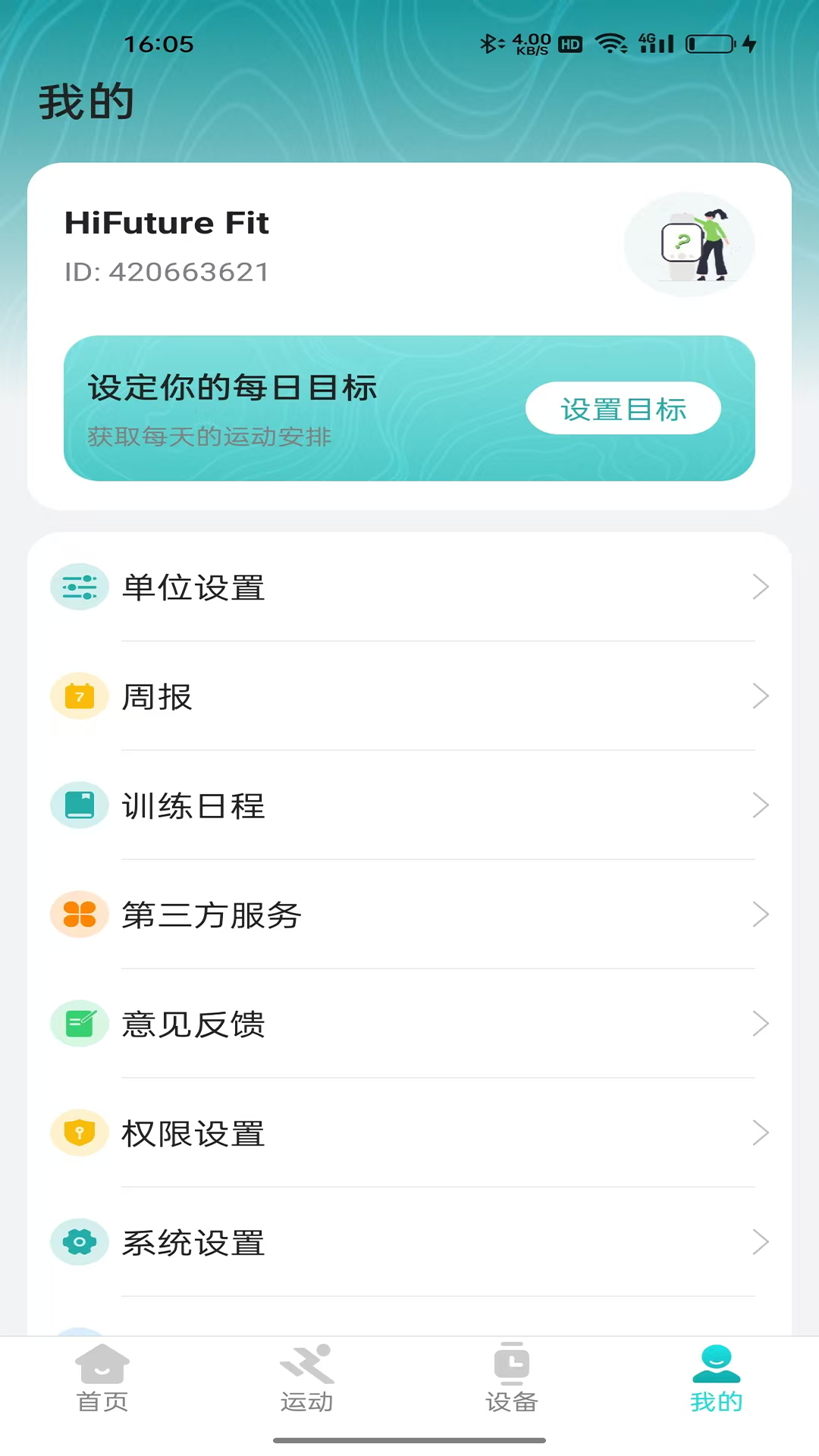The height and width of the screenshot is (1456, 819).
Task: Open the 单位设置 units settings icon
Action: point(79,586)
